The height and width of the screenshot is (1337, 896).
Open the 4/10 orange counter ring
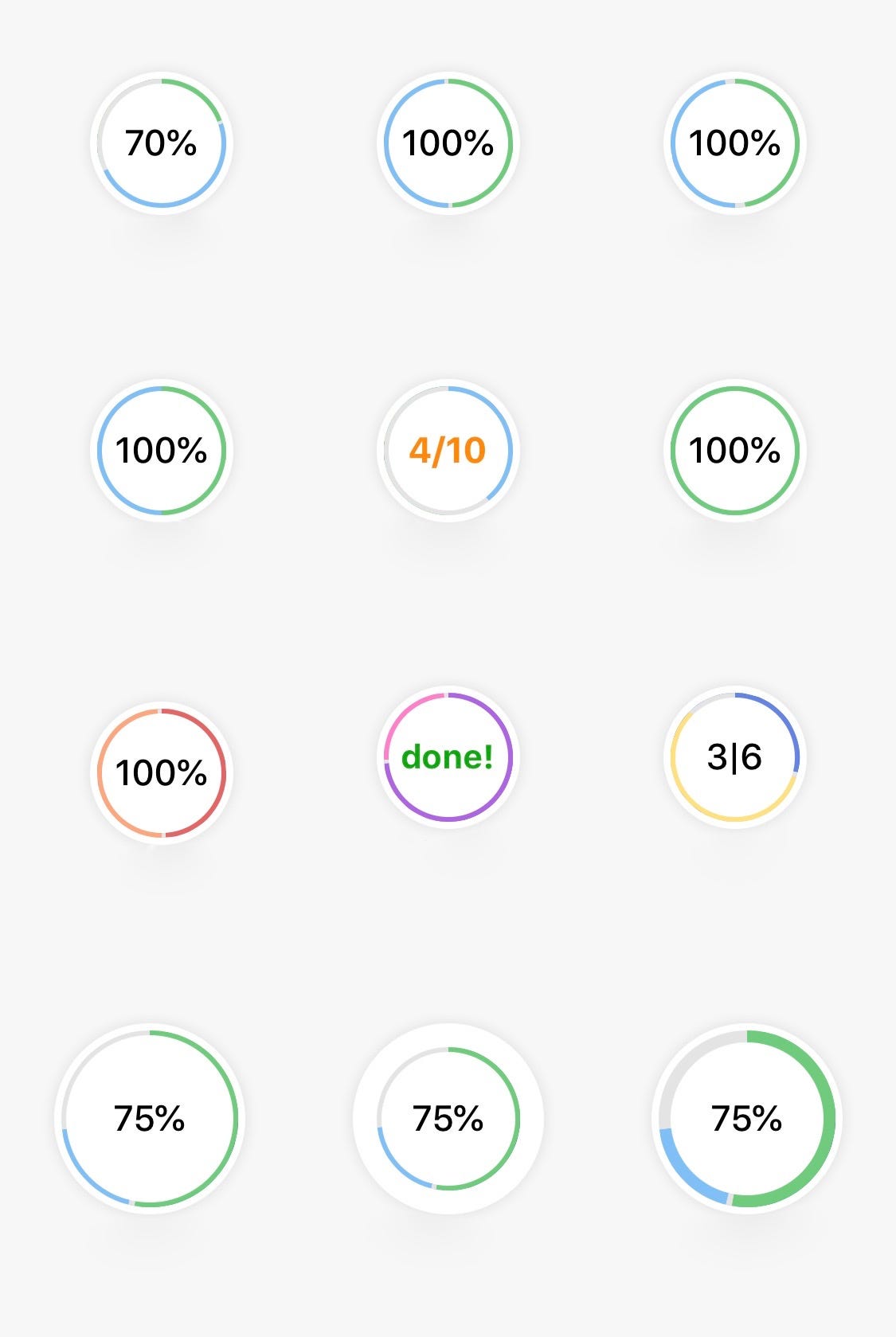click(x=448, y=451)
